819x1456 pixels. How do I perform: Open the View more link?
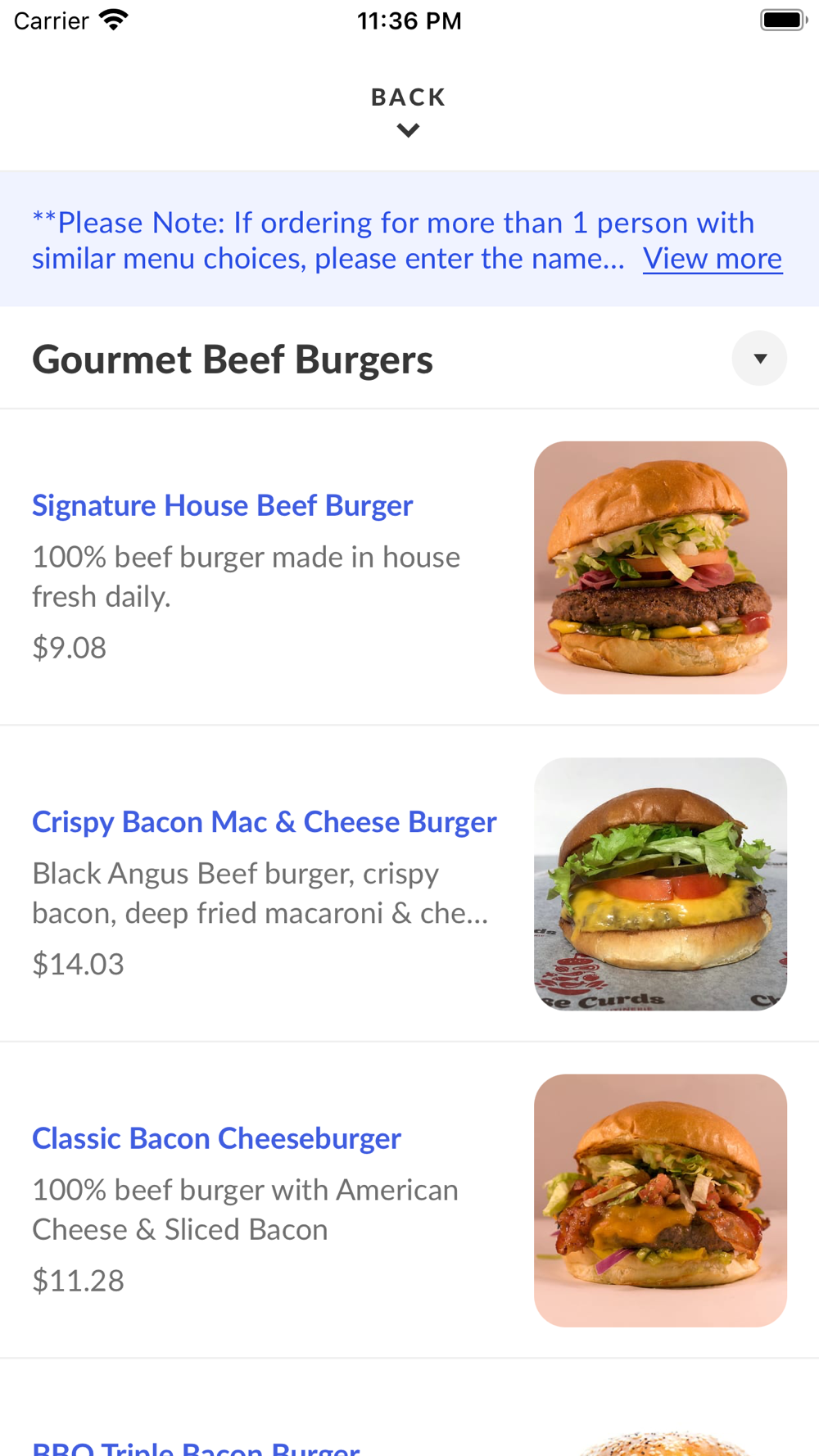pyautogui.click(x=712, y=258)
